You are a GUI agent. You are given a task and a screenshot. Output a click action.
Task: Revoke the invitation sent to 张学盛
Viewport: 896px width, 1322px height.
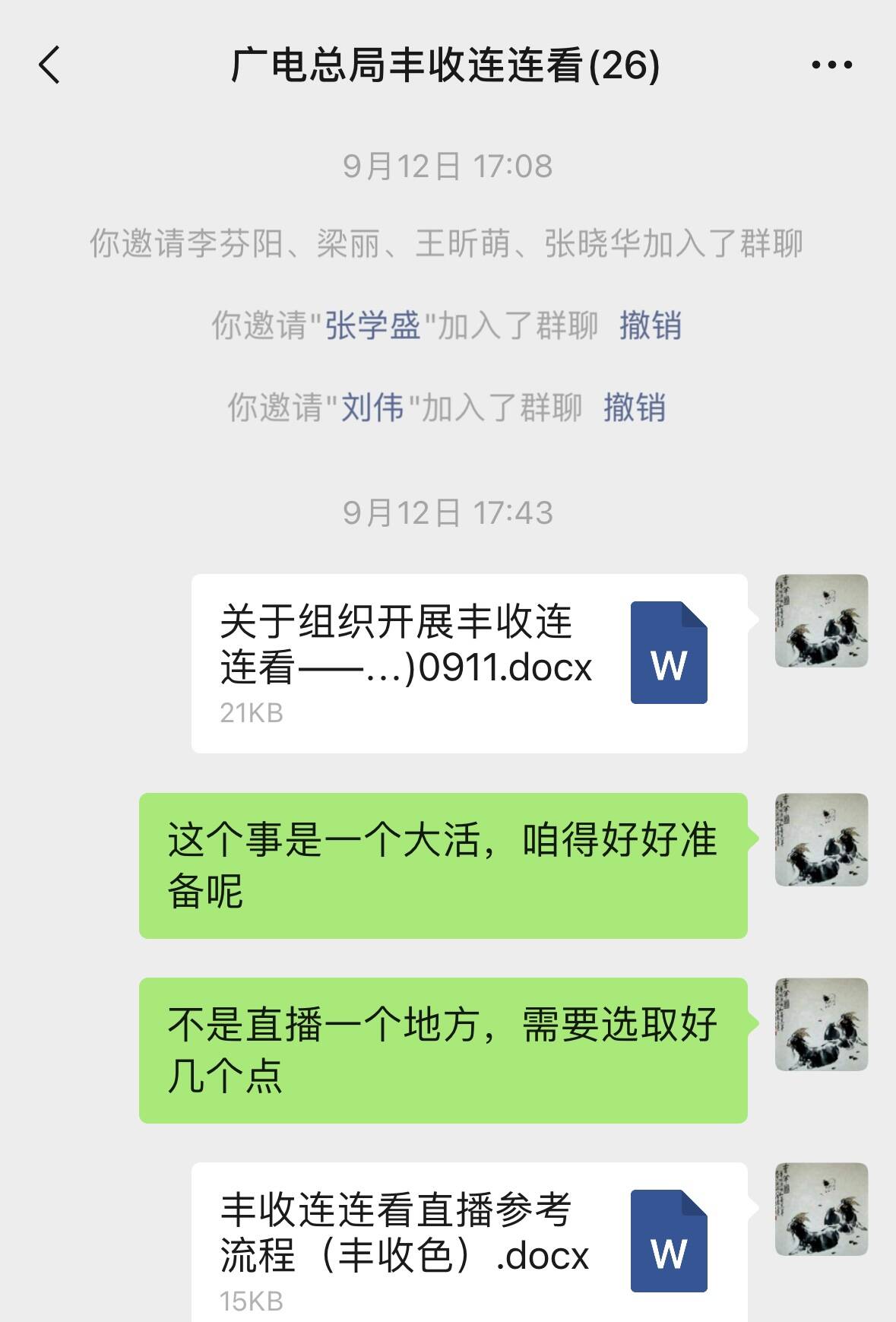coord(650,325)
